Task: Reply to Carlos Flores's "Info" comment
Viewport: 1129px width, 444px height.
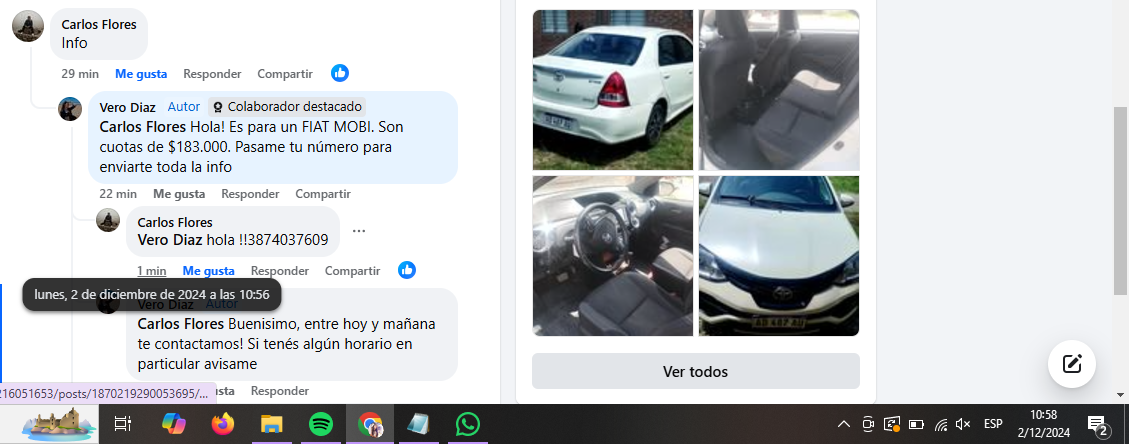Action: coord(212,74)
